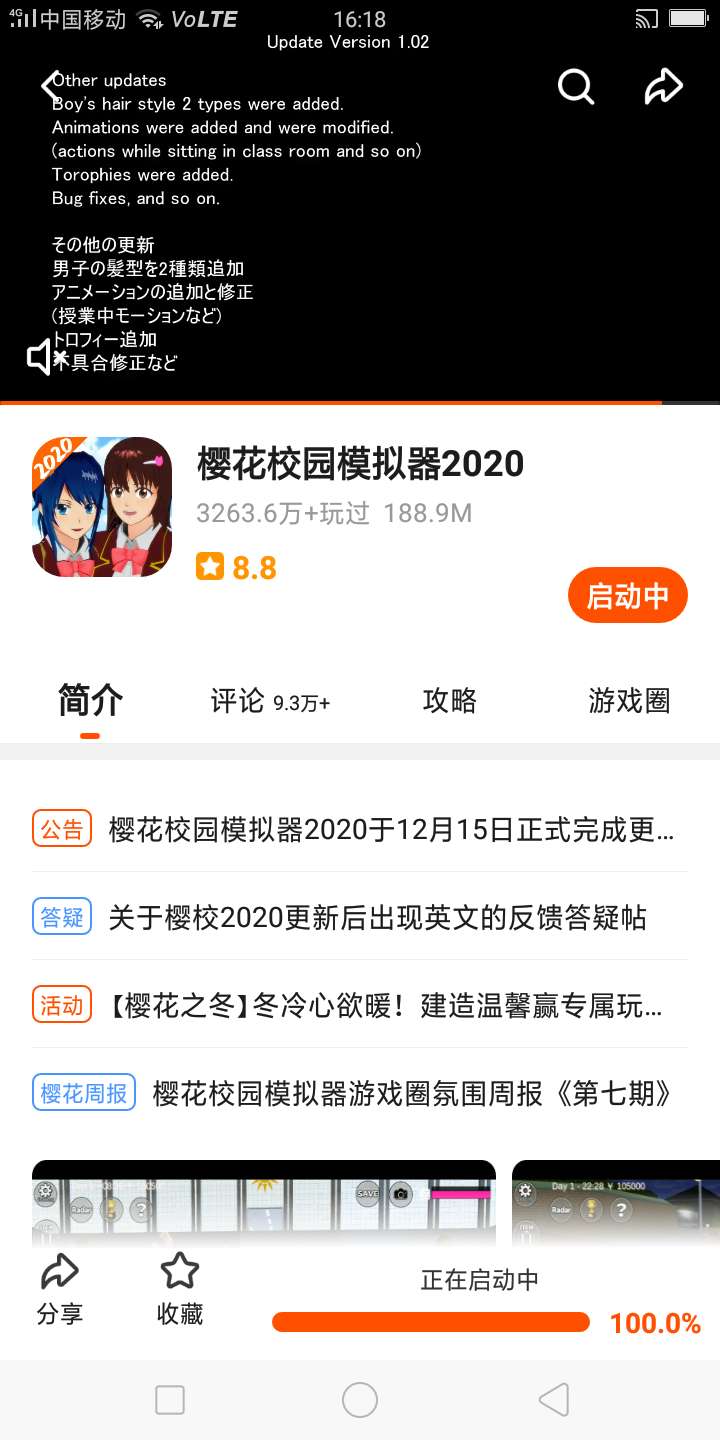720x1440 pixels.
Task: Open the 评论 reviews tab
Action: click(270, 701)
